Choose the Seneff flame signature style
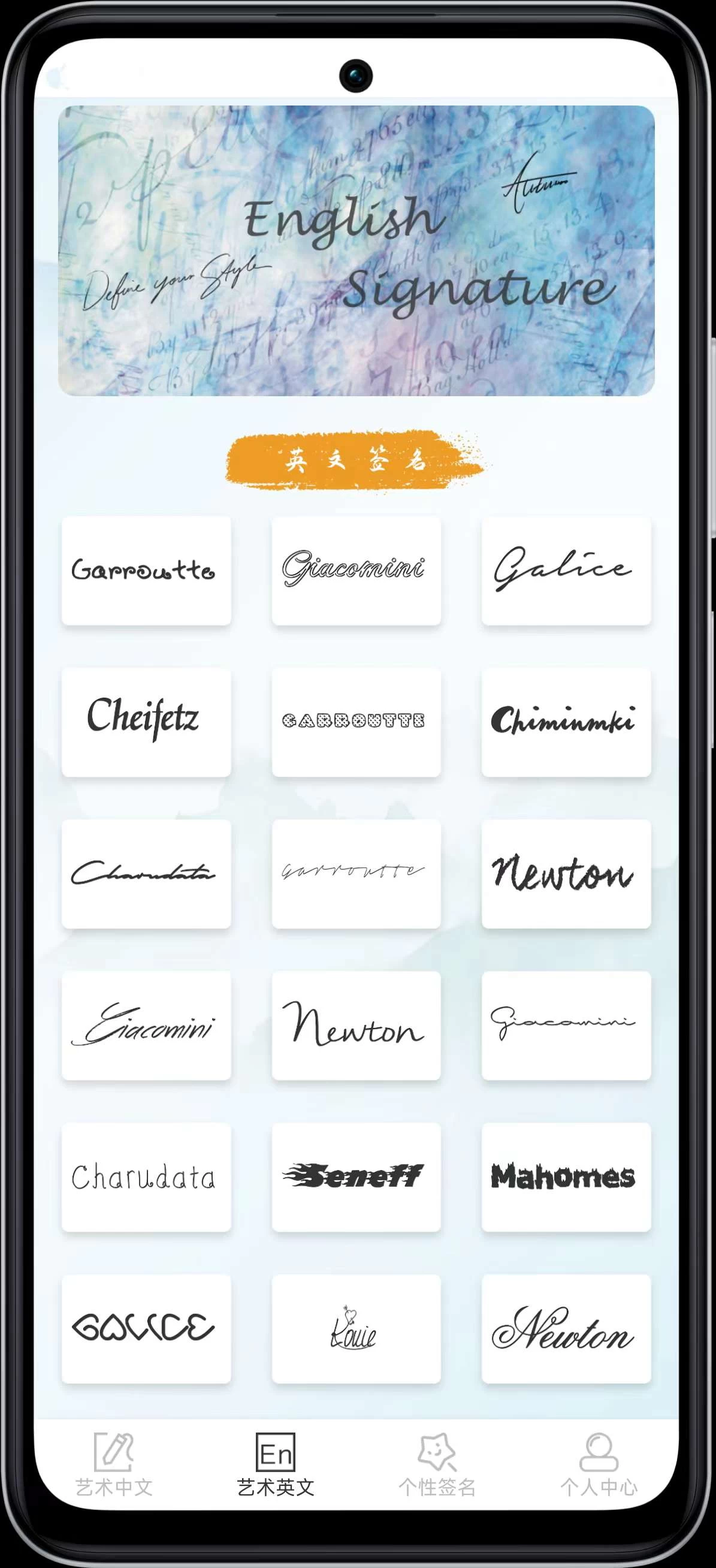Image resolution: width=716 pixels, height=1568 pixels. [x=356, y=1177]
